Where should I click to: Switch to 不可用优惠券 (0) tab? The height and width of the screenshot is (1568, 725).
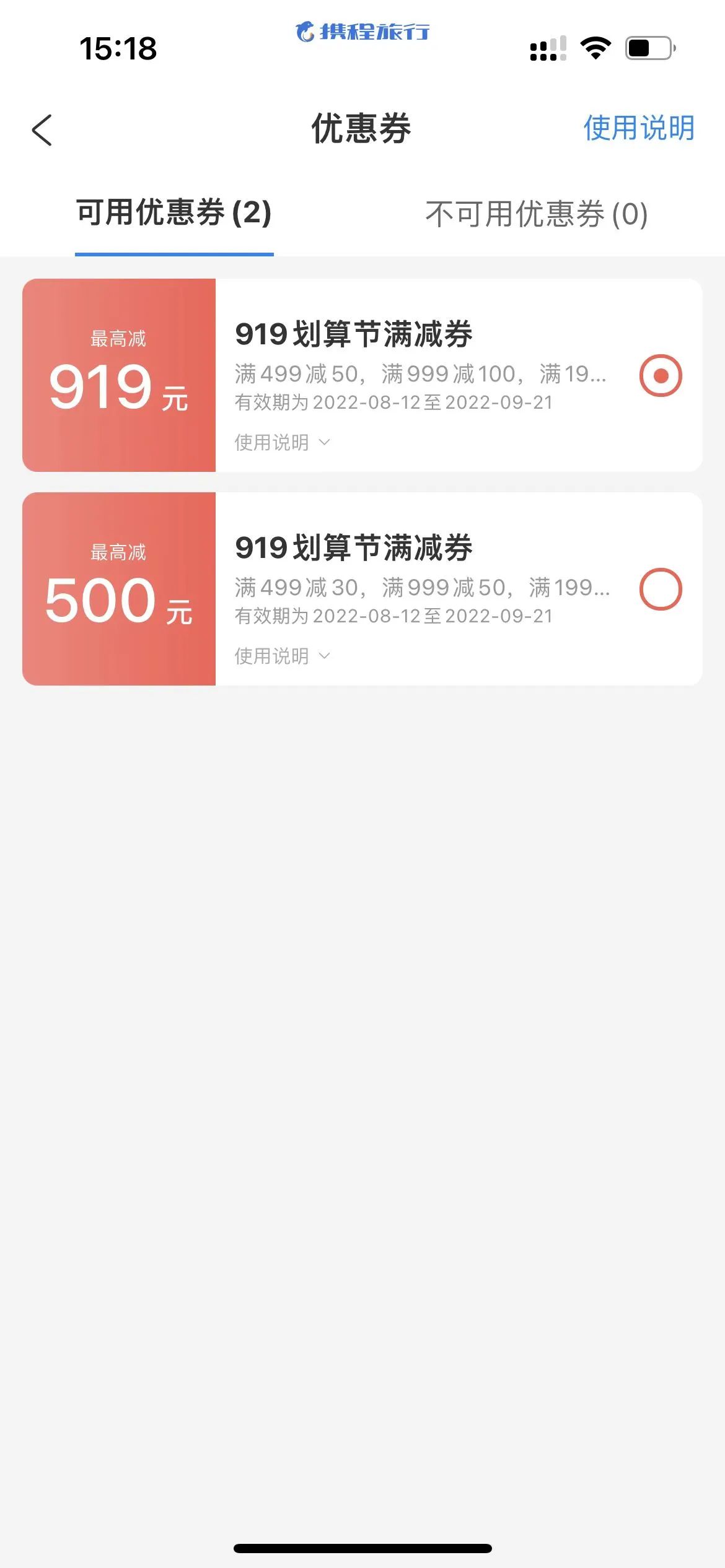[x=537, y=214]
